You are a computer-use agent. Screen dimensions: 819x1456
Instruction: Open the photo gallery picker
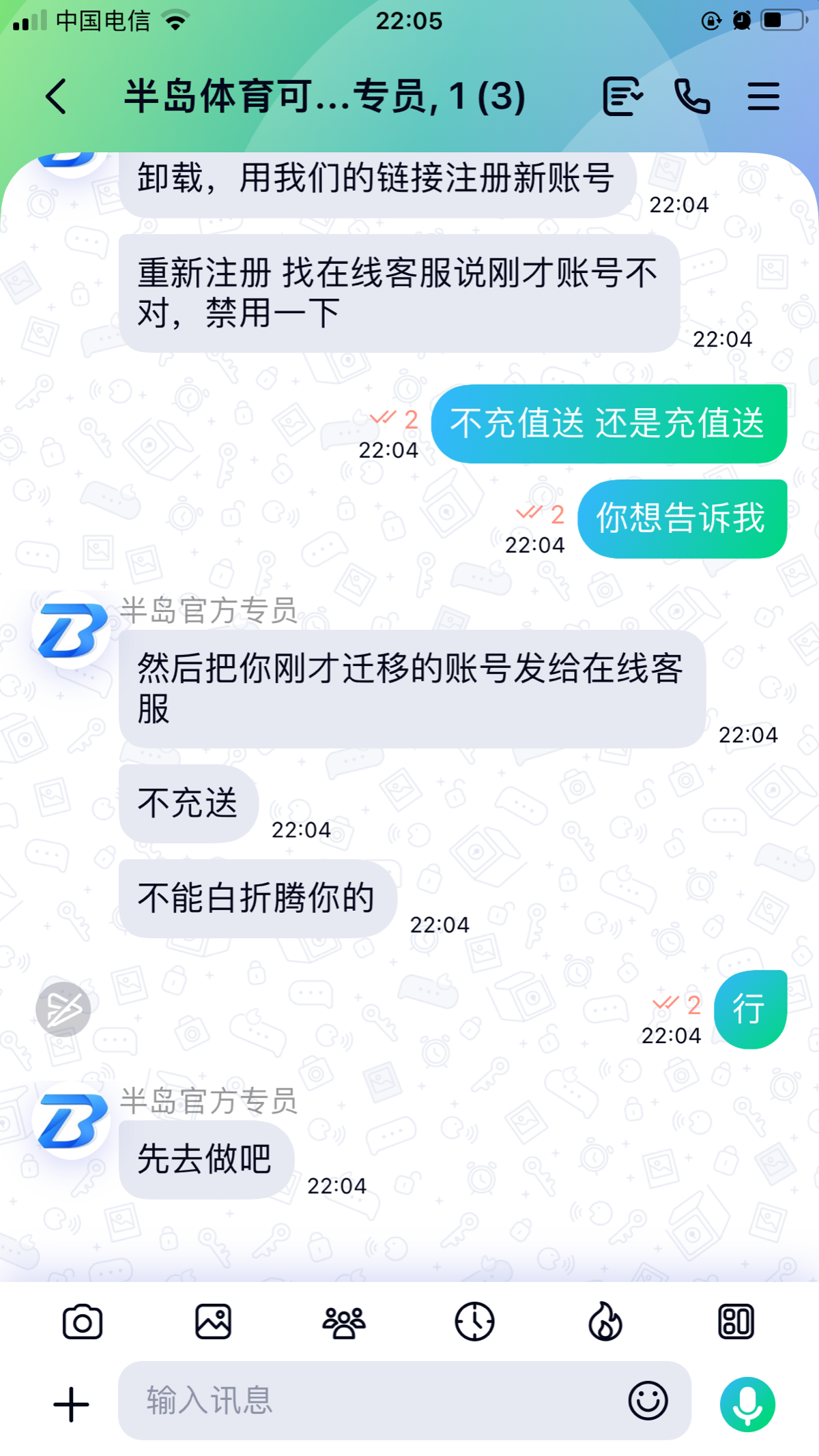(212, 1322)
